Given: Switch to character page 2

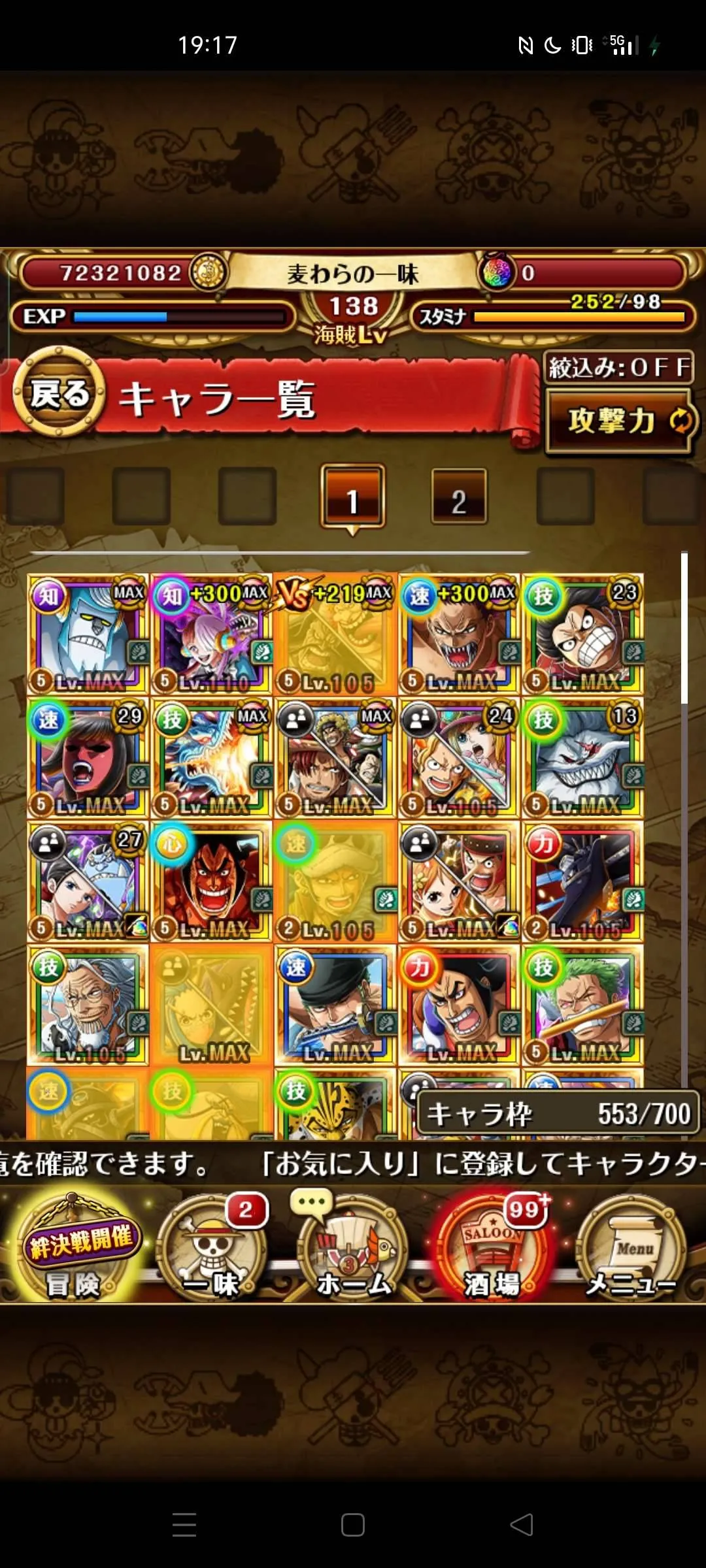Looking at the screenshot, I should coord(459,499).
